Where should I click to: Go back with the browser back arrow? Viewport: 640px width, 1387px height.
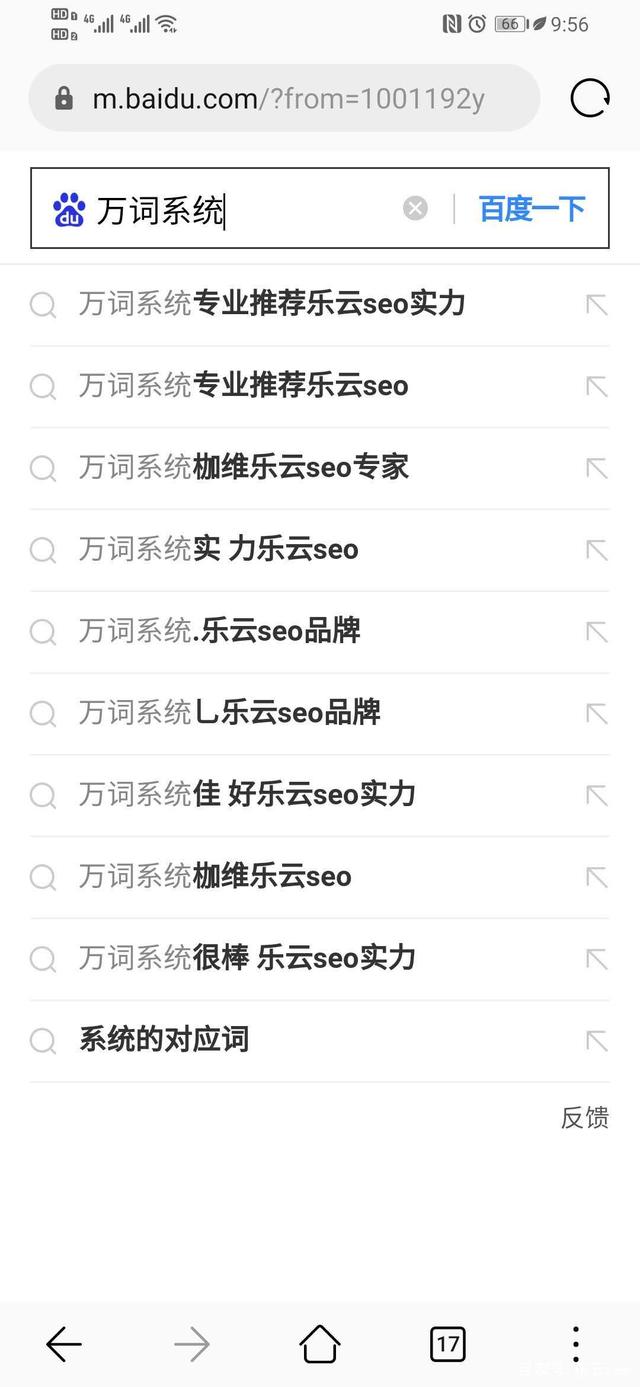[x=64, y=1345]
